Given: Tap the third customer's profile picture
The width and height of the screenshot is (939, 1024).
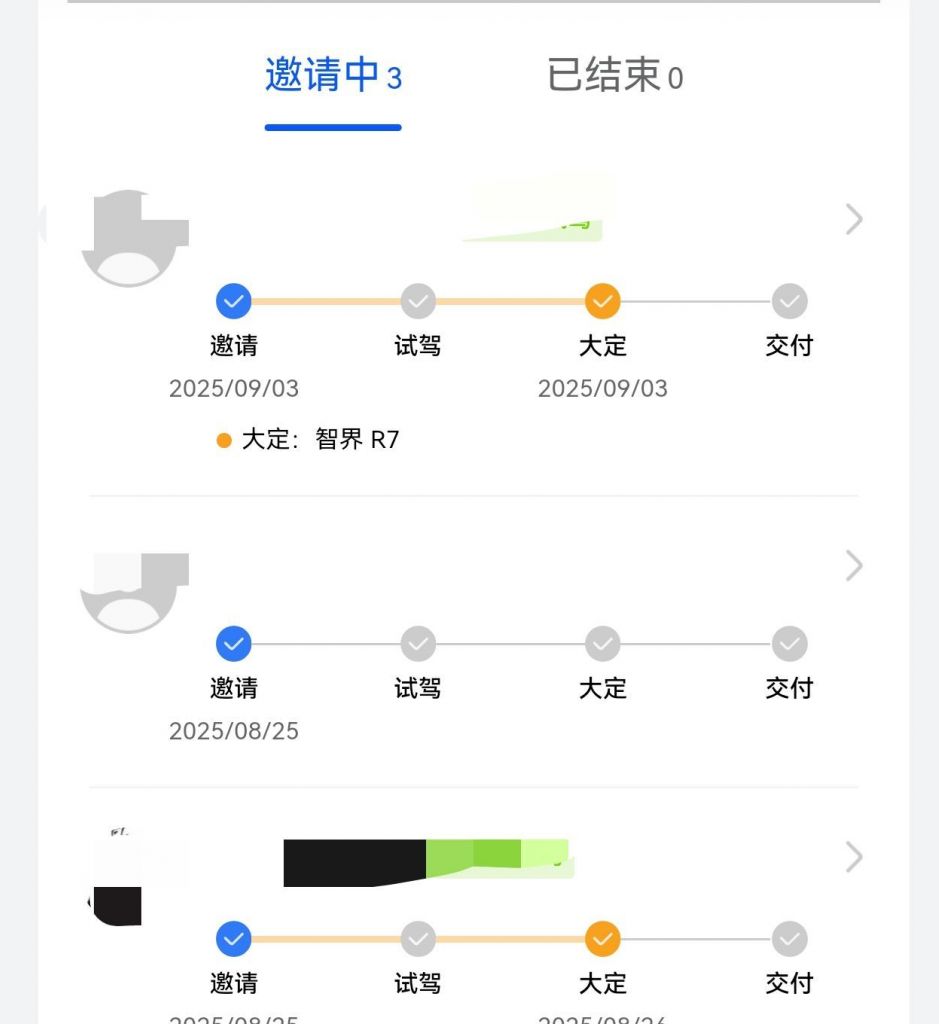Looking at the screenshot, I should [133, 860].
